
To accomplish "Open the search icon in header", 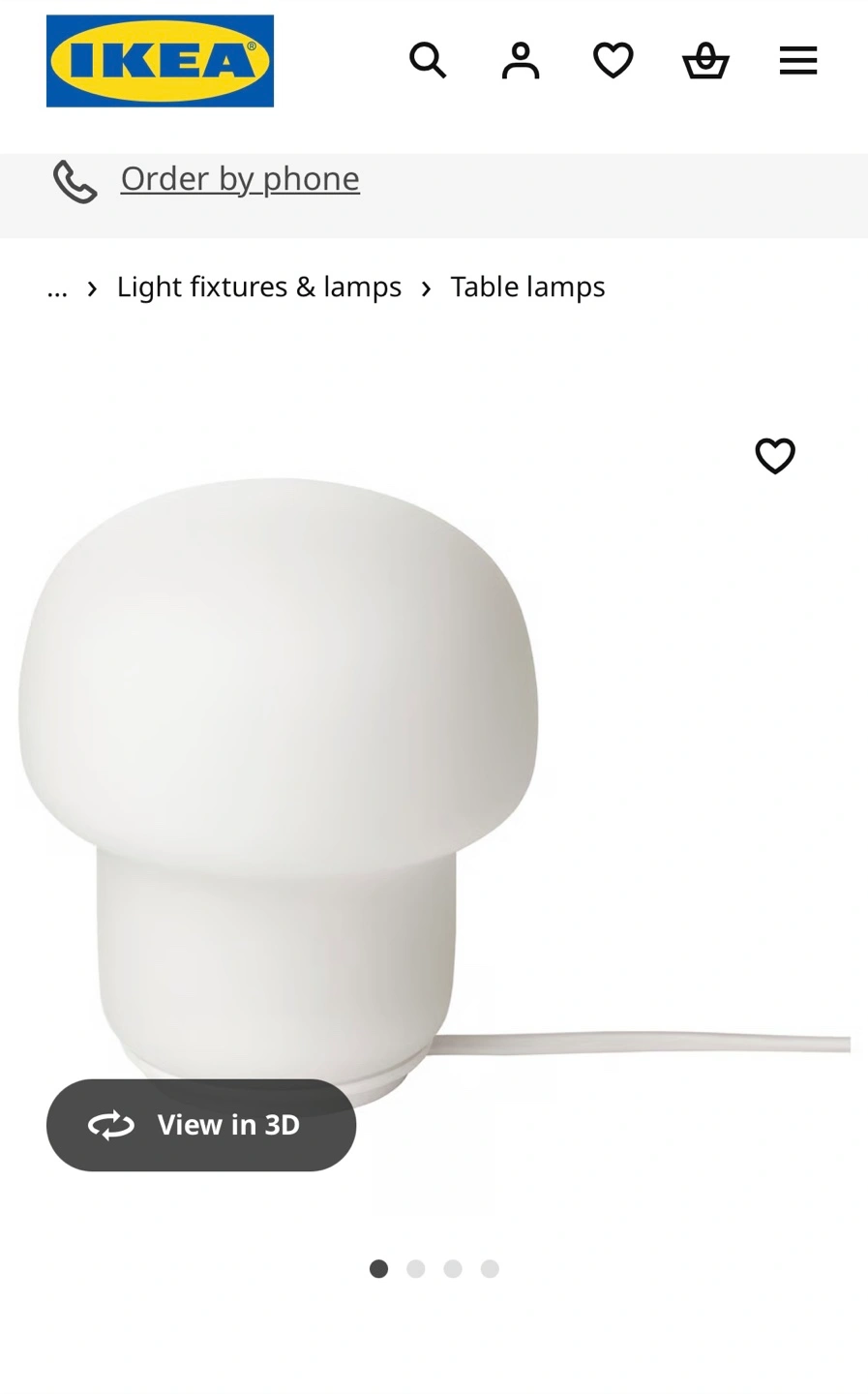I will (x=427, y=61).
